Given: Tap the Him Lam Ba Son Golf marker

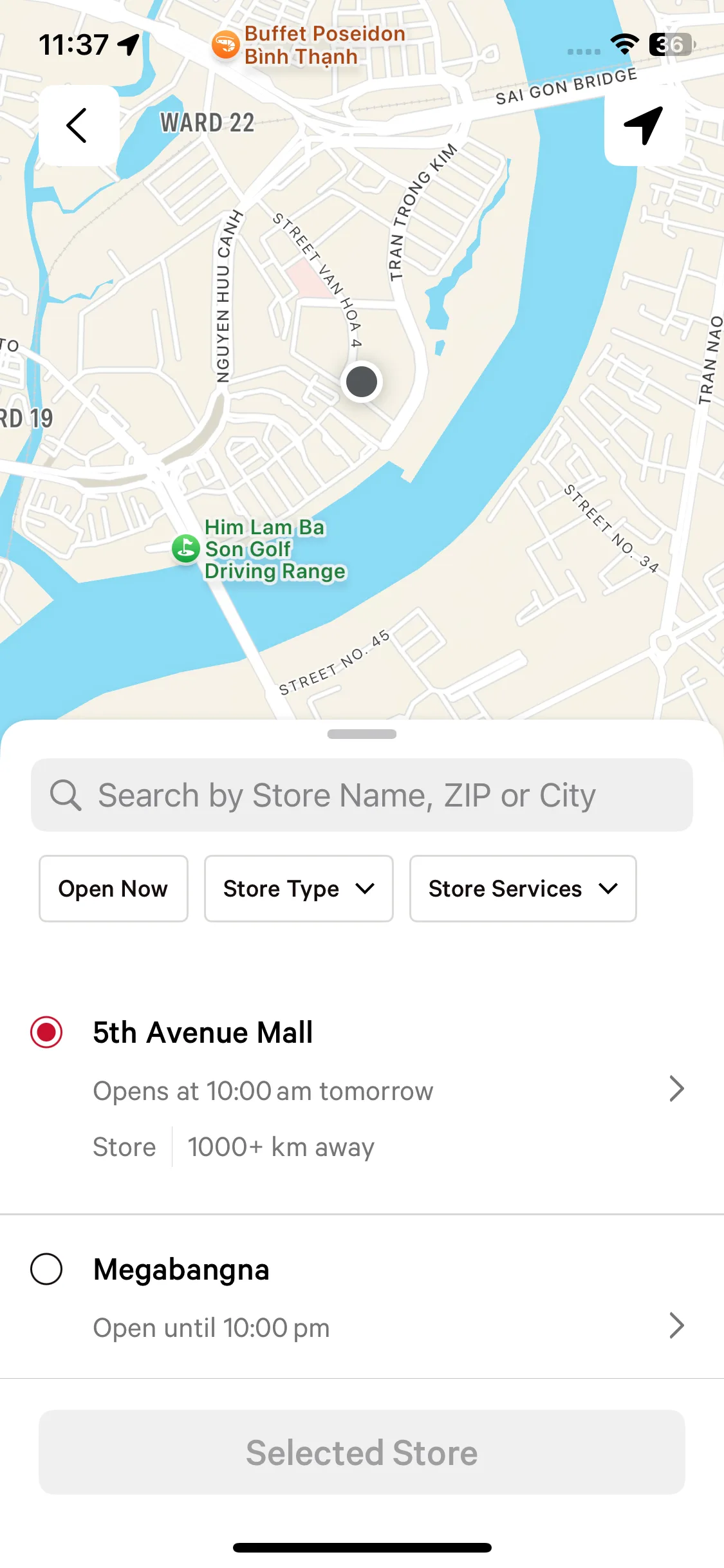Looking at the screenshot, I should pyautogui.click(x=186, y=549).
